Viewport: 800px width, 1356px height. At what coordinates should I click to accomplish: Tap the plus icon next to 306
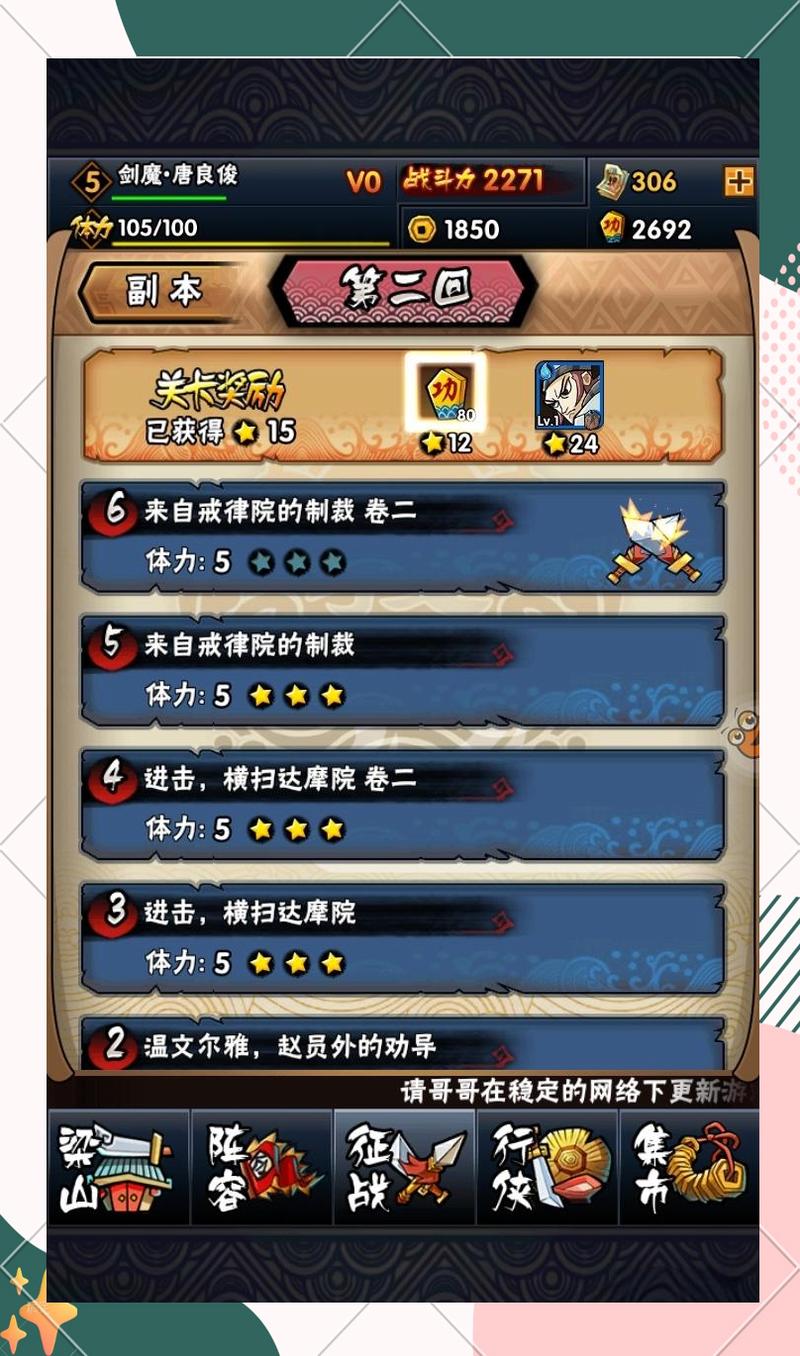(x=738, y=181)
